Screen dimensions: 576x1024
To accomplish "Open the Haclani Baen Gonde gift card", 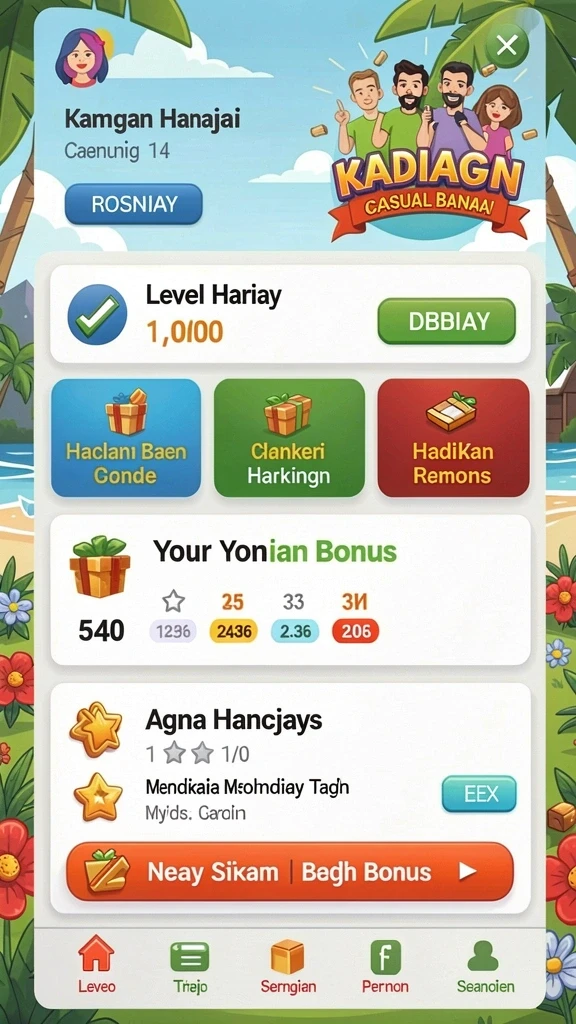I will click(126, 438).
